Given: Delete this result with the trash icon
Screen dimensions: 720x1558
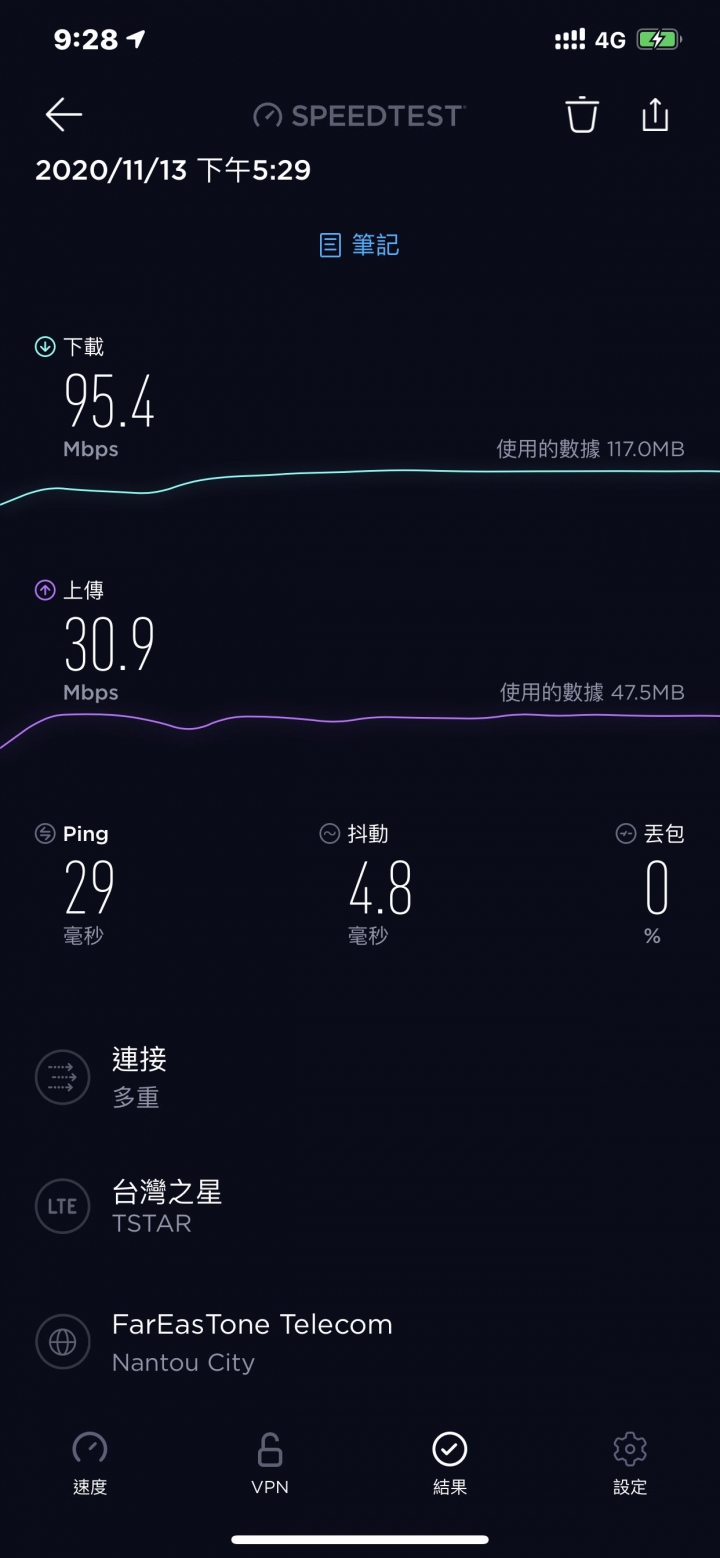Looking at the screenshot, I should coord(582,115).
